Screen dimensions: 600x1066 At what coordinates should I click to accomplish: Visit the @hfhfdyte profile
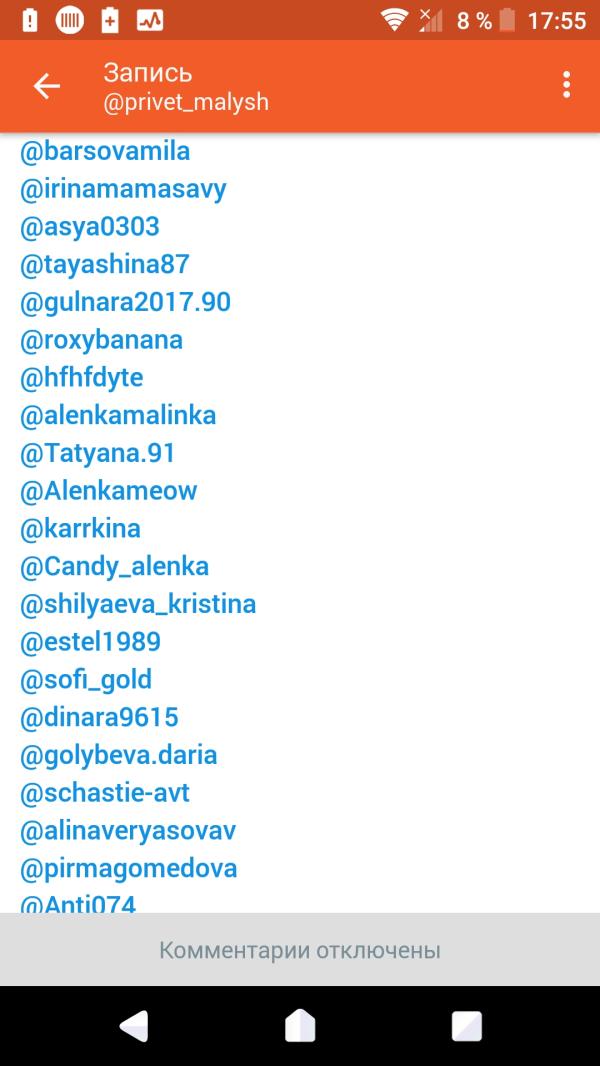click(x=82, y=377)
